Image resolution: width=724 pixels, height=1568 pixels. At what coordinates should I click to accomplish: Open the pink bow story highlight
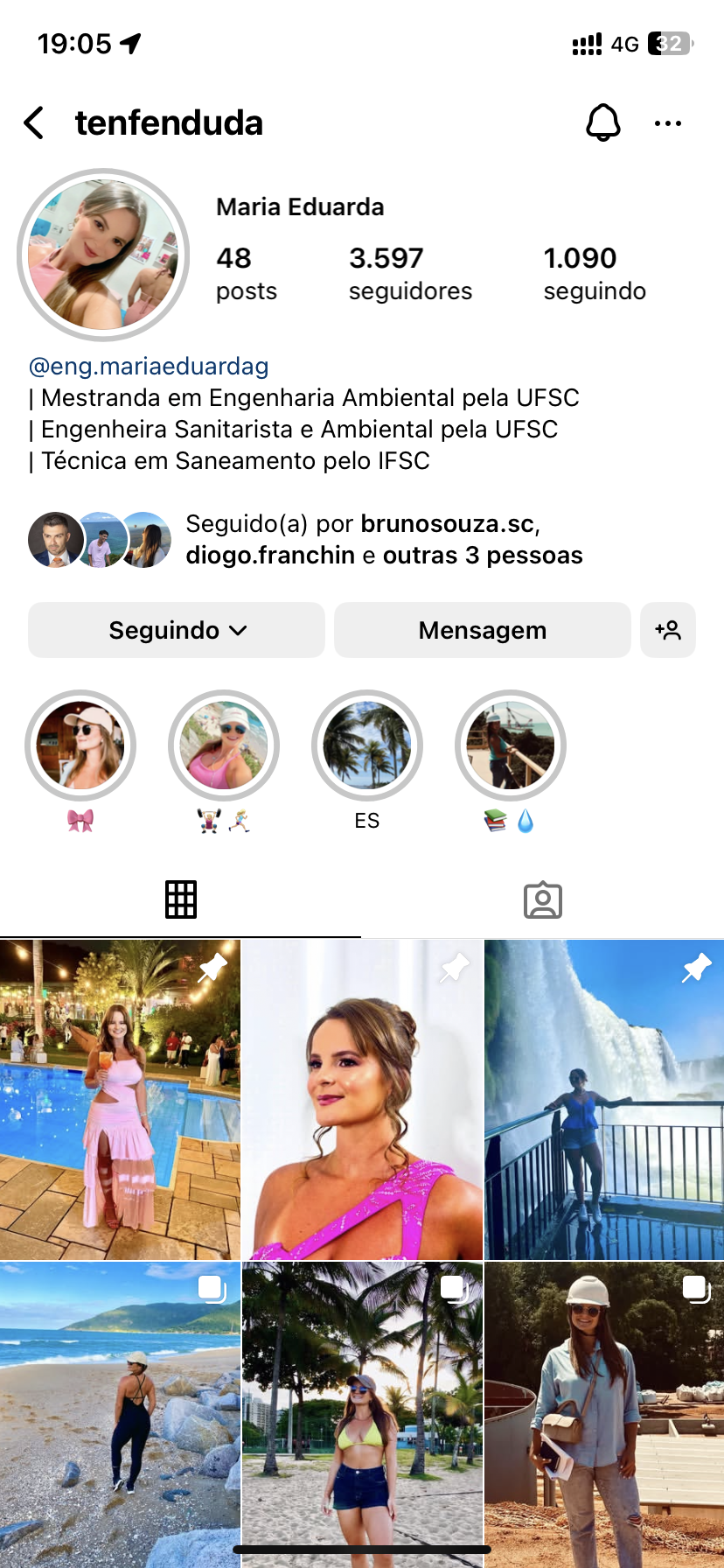(80, 745)
